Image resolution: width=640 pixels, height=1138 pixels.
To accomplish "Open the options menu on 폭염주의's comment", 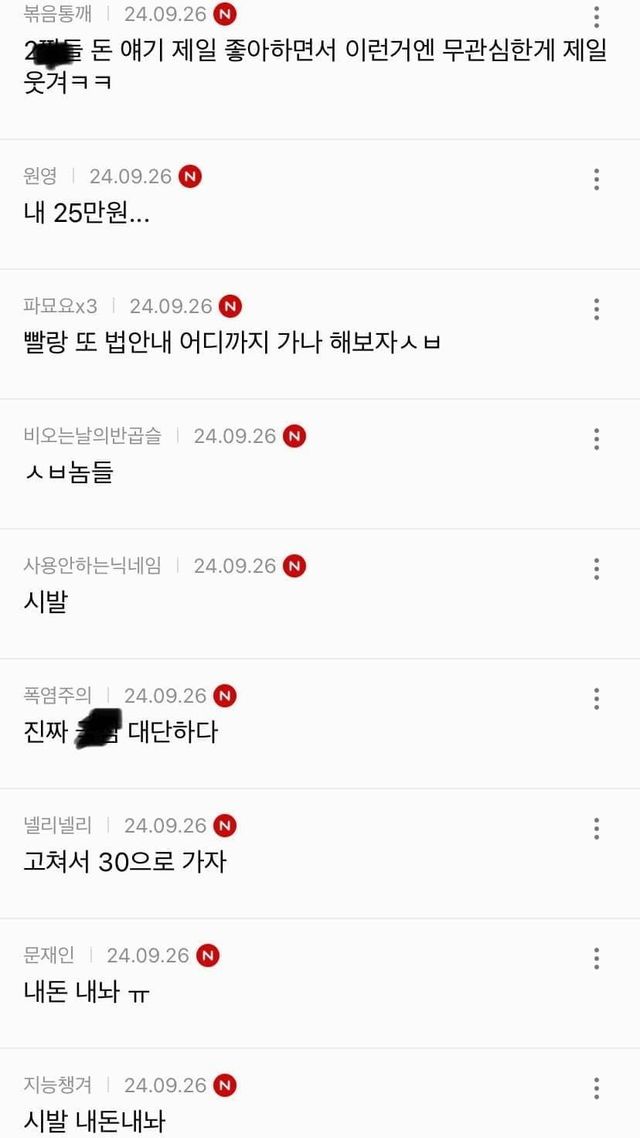I will pyautogui.click(x=596, y=699).
